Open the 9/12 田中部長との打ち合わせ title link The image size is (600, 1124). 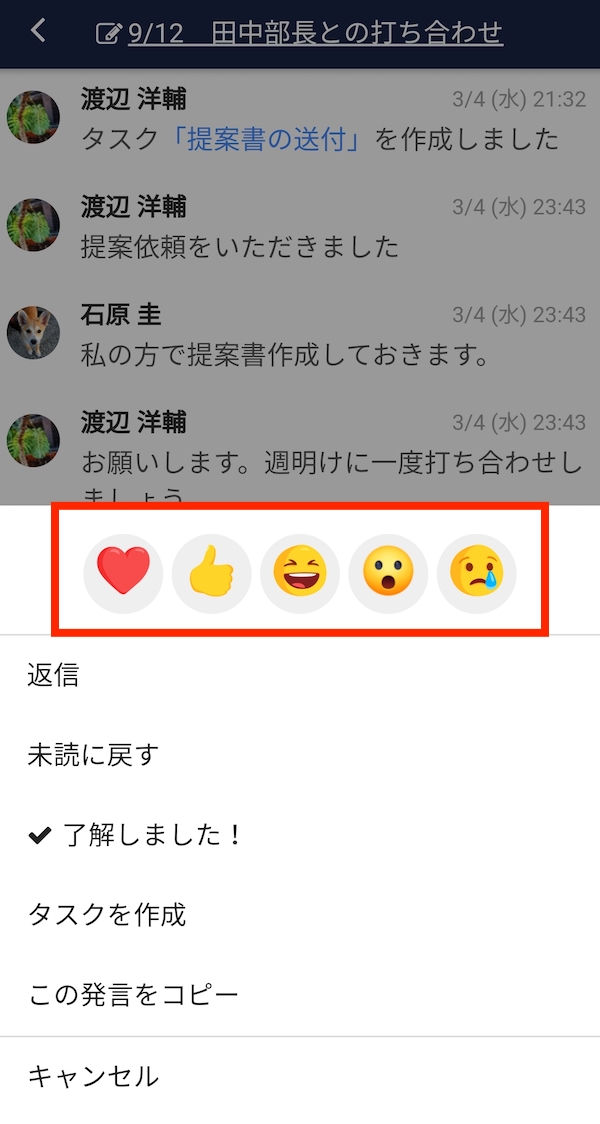(x=314, y=33)
